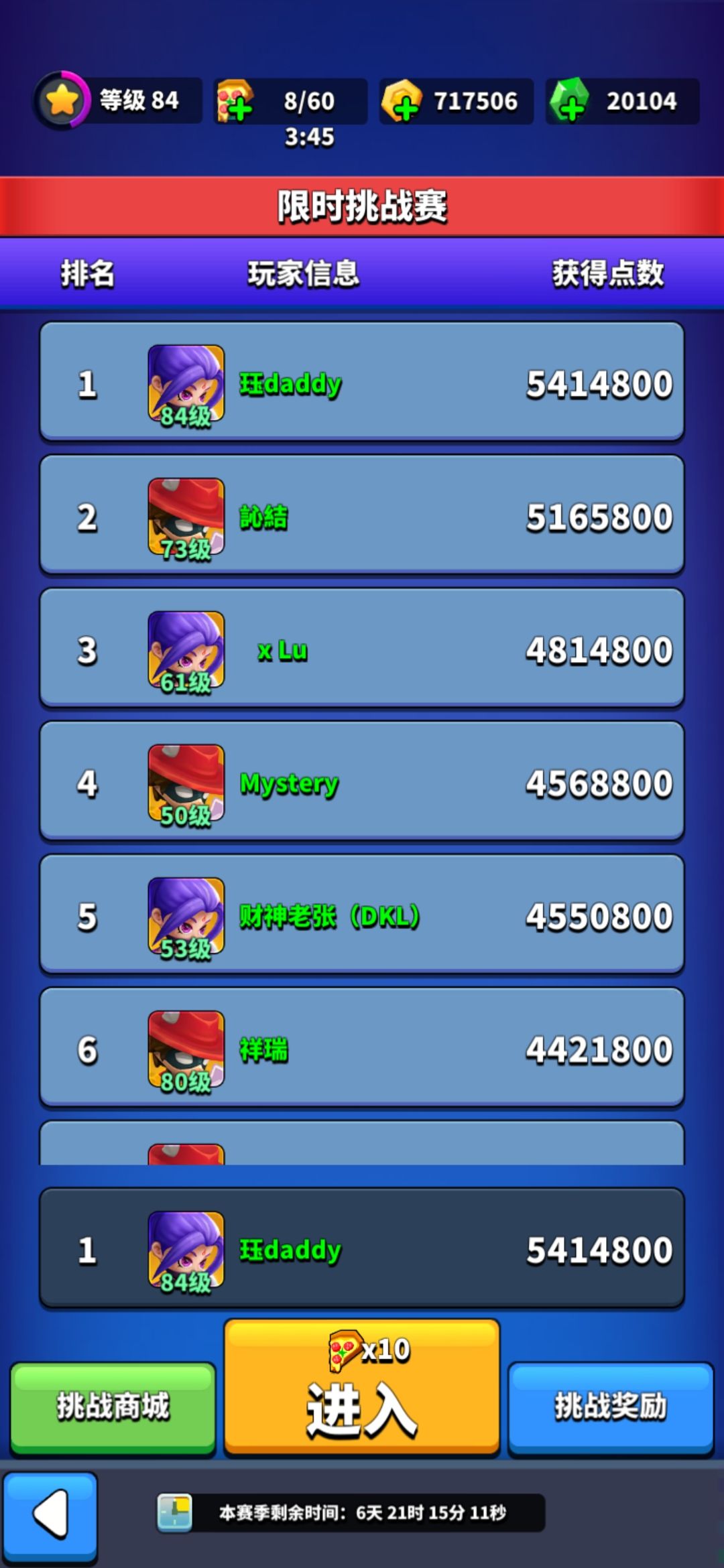Tap the 限时挑战赛 red title banner
The image size is (724, 1568).
(362, 206)
